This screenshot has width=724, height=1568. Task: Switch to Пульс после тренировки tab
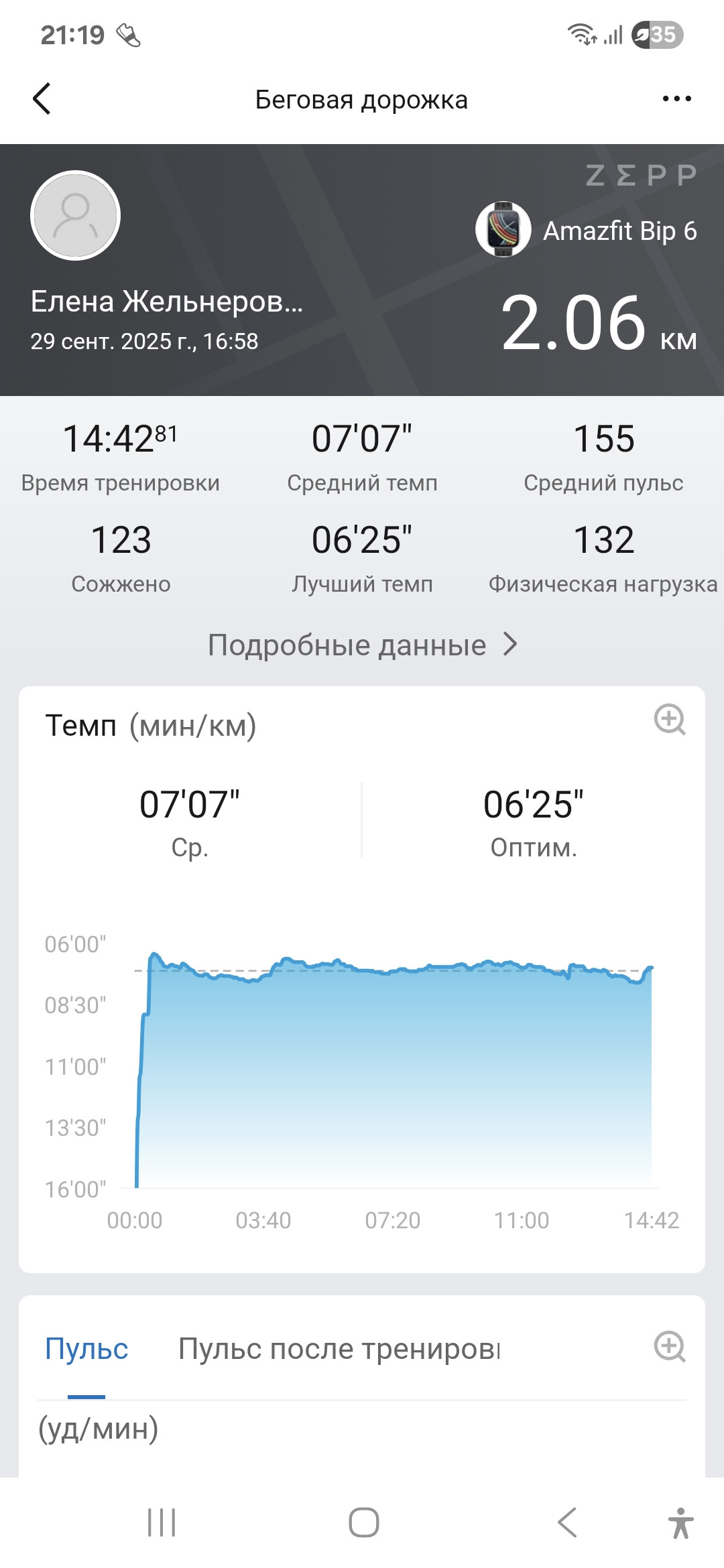coord(339,1349)
